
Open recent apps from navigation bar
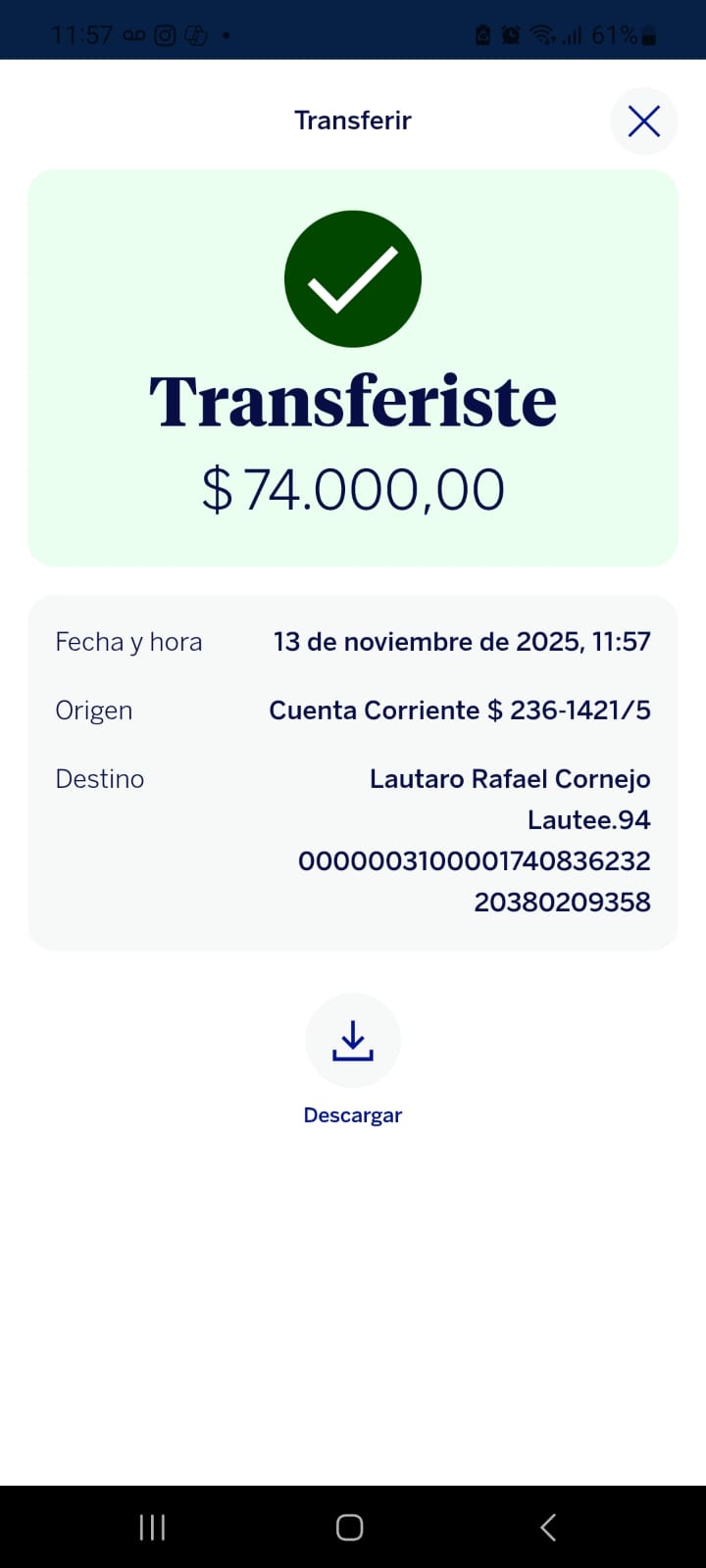click(152, 1527)
